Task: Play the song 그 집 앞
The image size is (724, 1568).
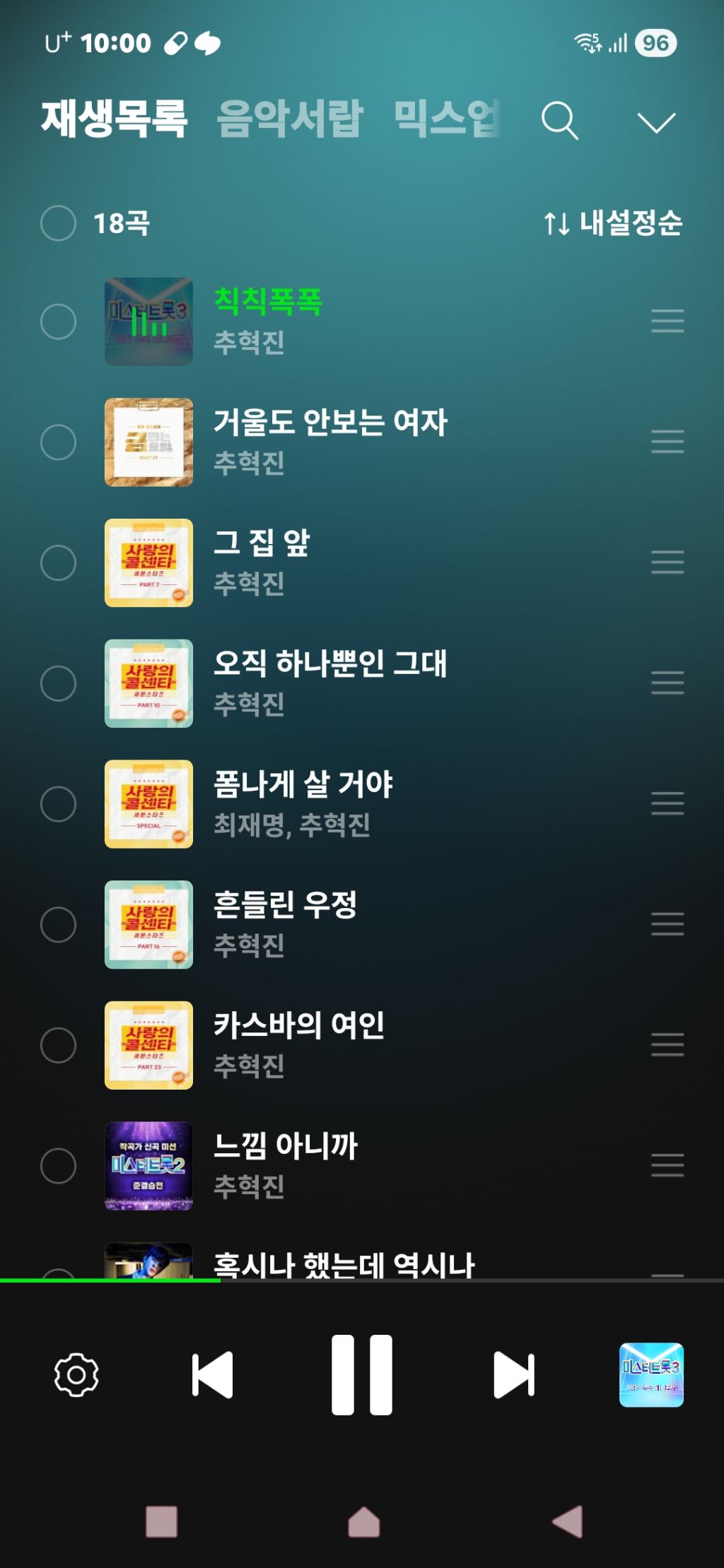Action: pos(262,543)
